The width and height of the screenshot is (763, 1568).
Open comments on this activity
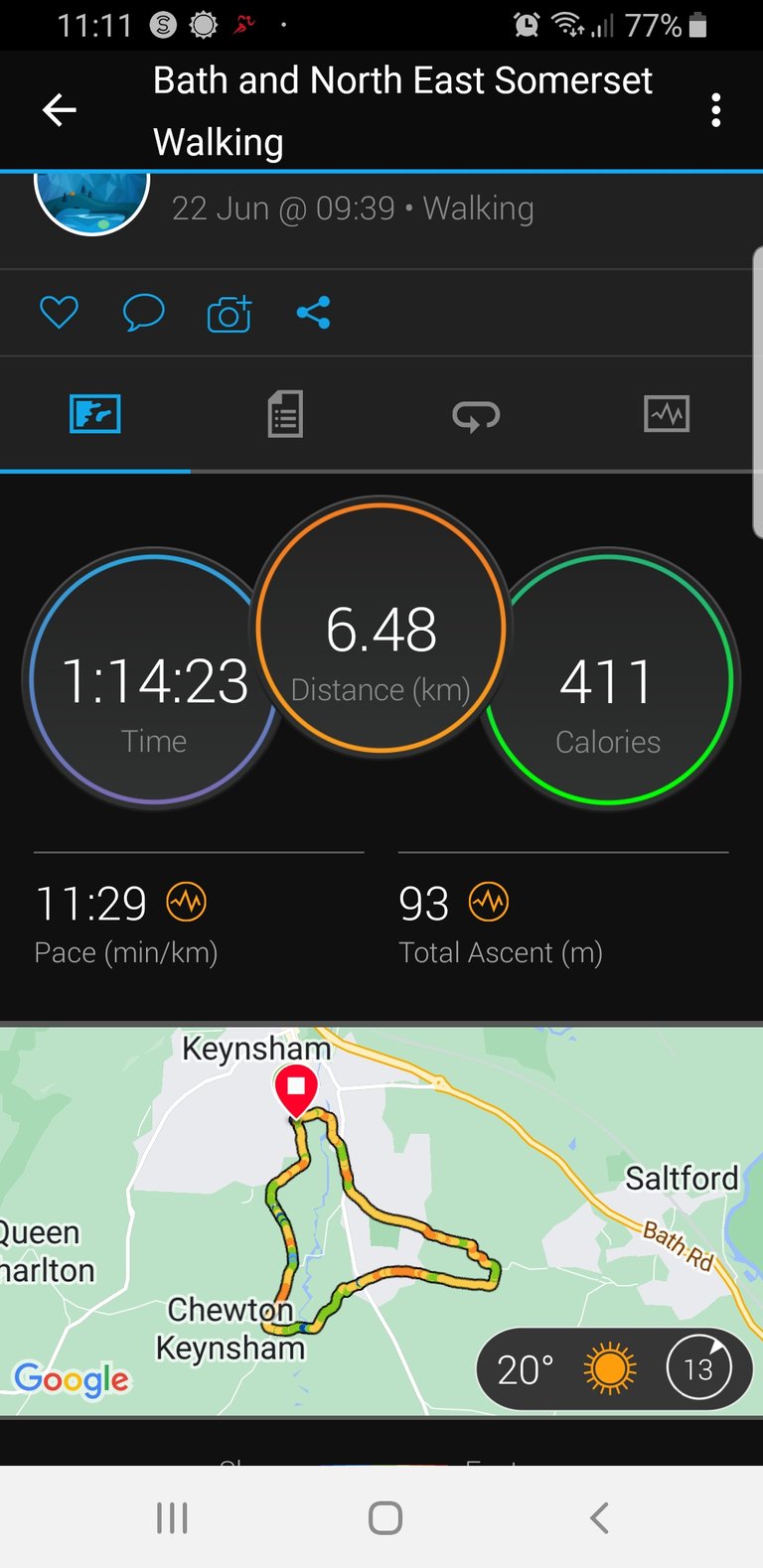tap(143, 313)
